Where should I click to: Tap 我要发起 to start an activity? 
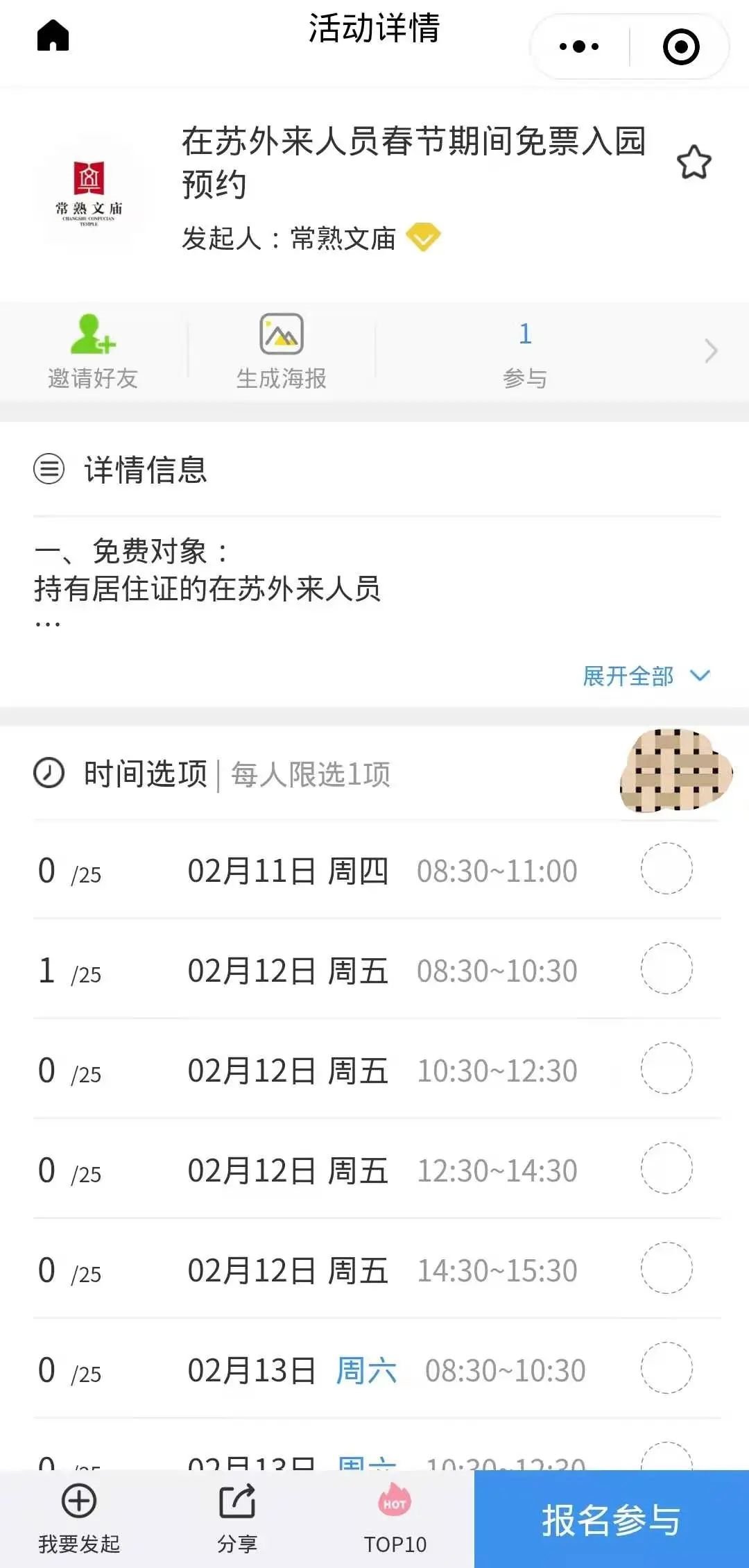click(x=79, y=1518)
